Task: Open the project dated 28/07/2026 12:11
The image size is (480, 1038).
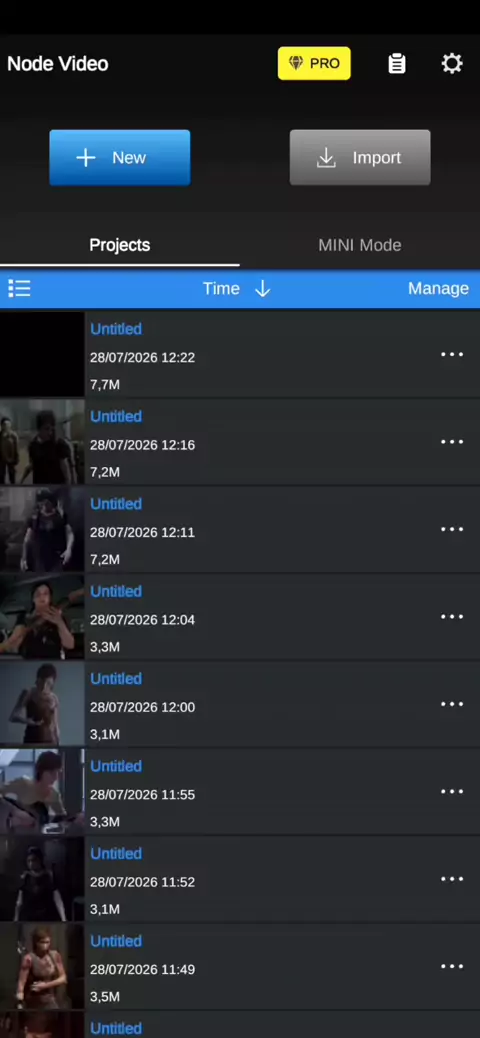Action: pos(240,530)
